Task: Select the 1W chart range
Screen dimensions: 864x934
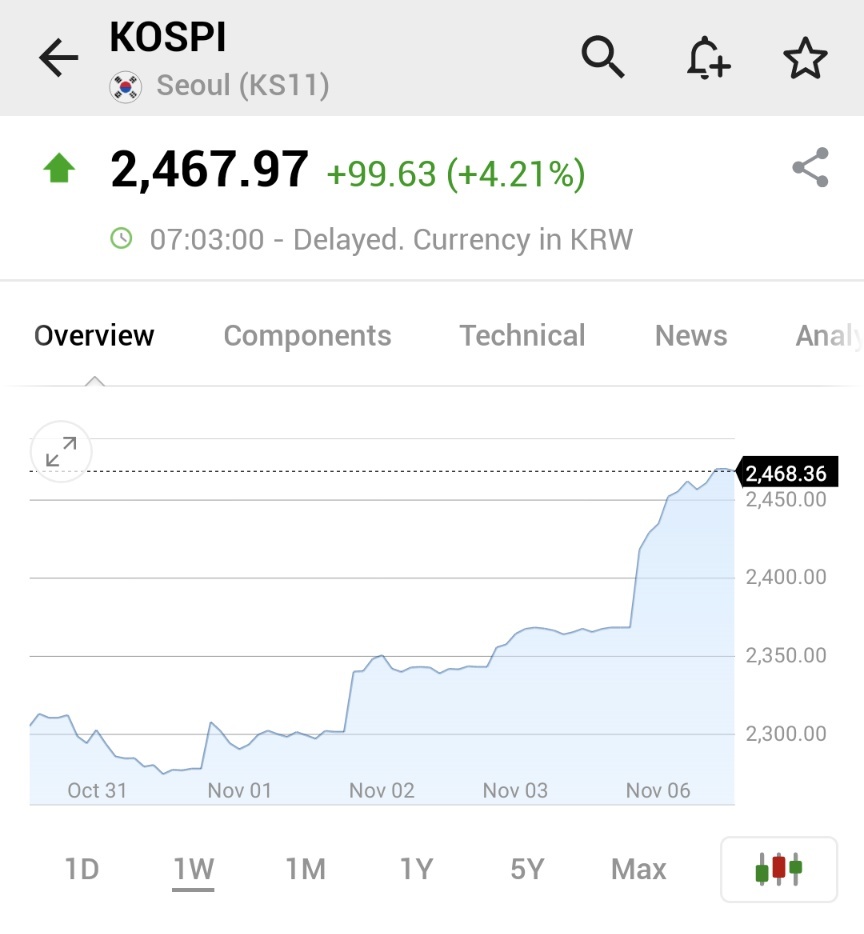Action: click(194, 869)
